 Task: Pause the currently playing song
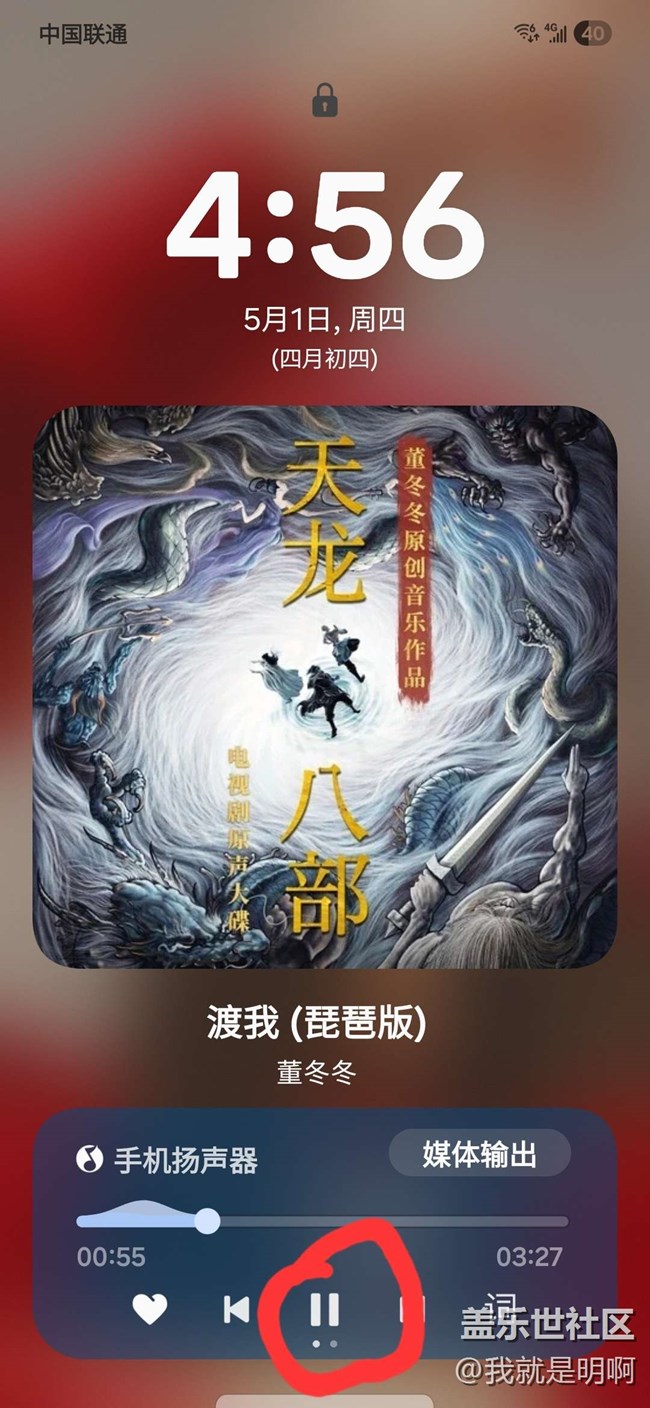tap(325, 1308)
